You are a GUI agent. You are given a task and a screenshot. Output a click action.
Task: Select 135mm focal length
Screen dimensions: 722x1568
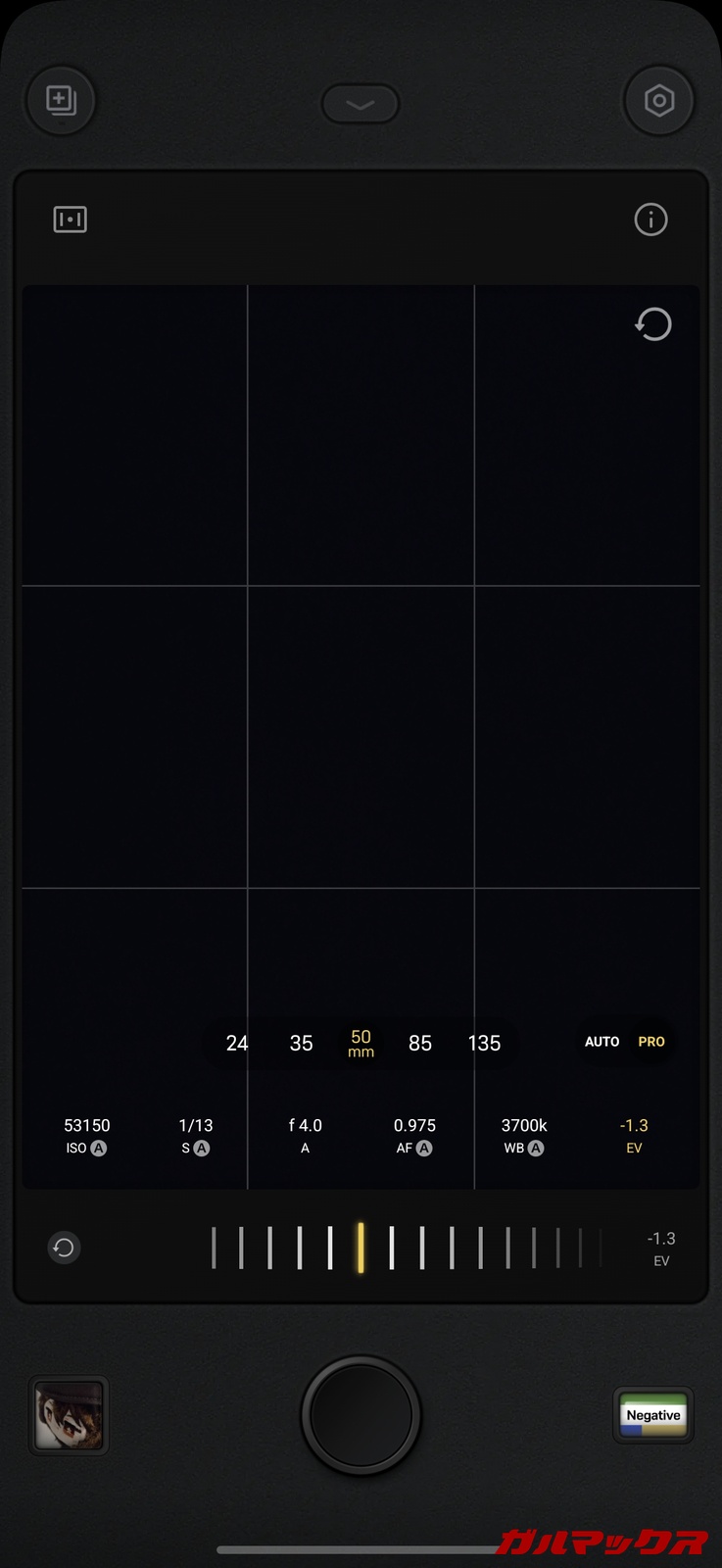pos(484,1044)
